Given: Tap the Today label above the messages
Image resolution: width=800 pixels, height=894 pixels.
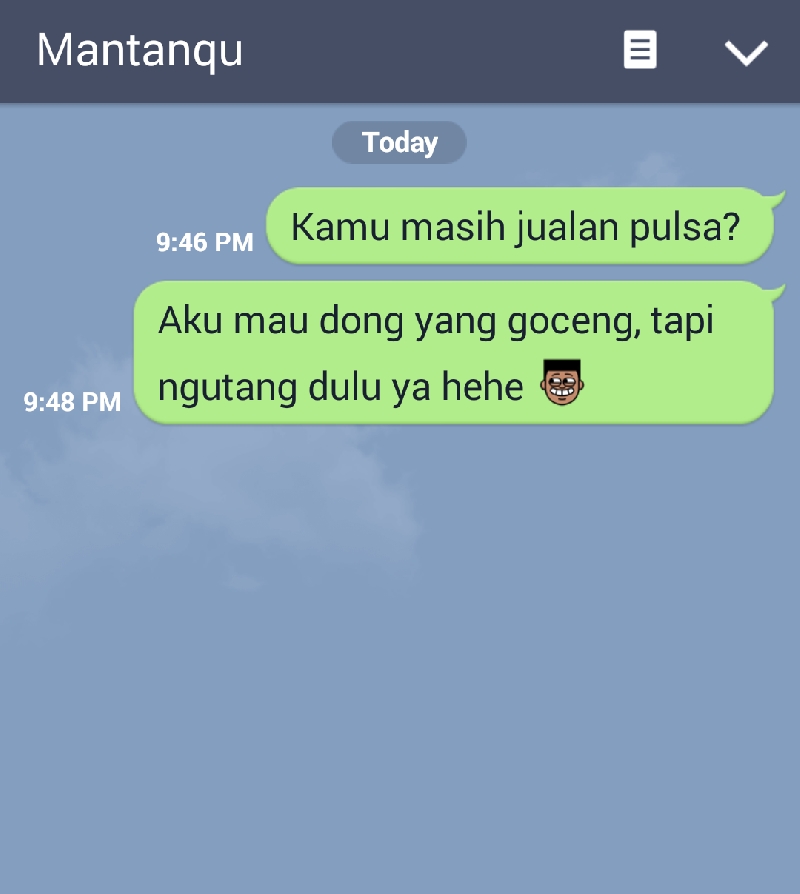Looking at the screenshot, I should coord(399,142).
